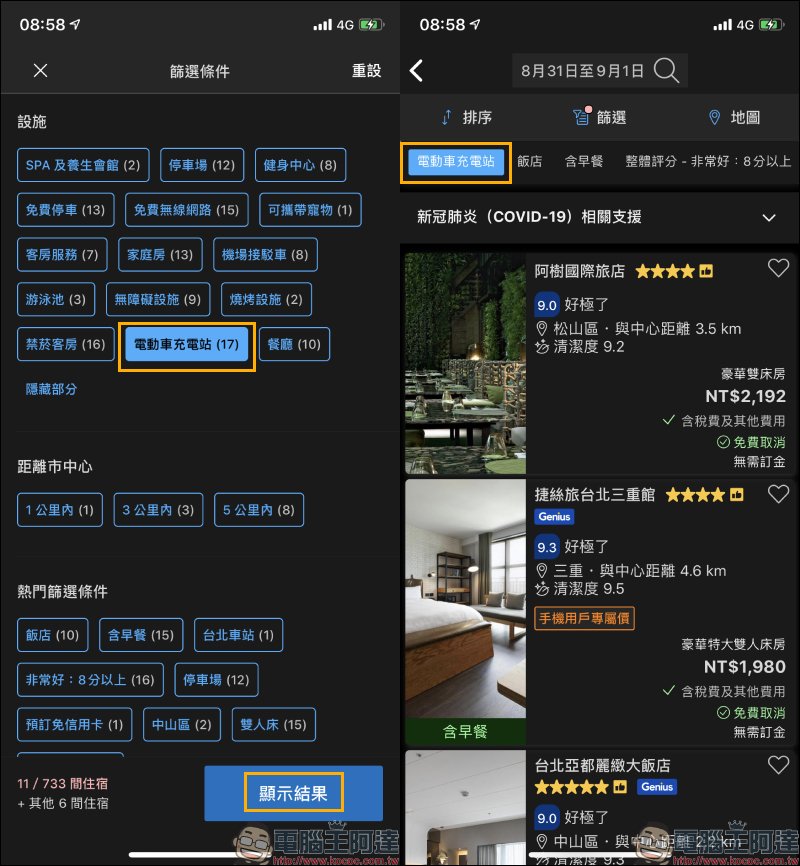Go back from the hotel results list
800x866 pixels.
(x=417, y=70)
